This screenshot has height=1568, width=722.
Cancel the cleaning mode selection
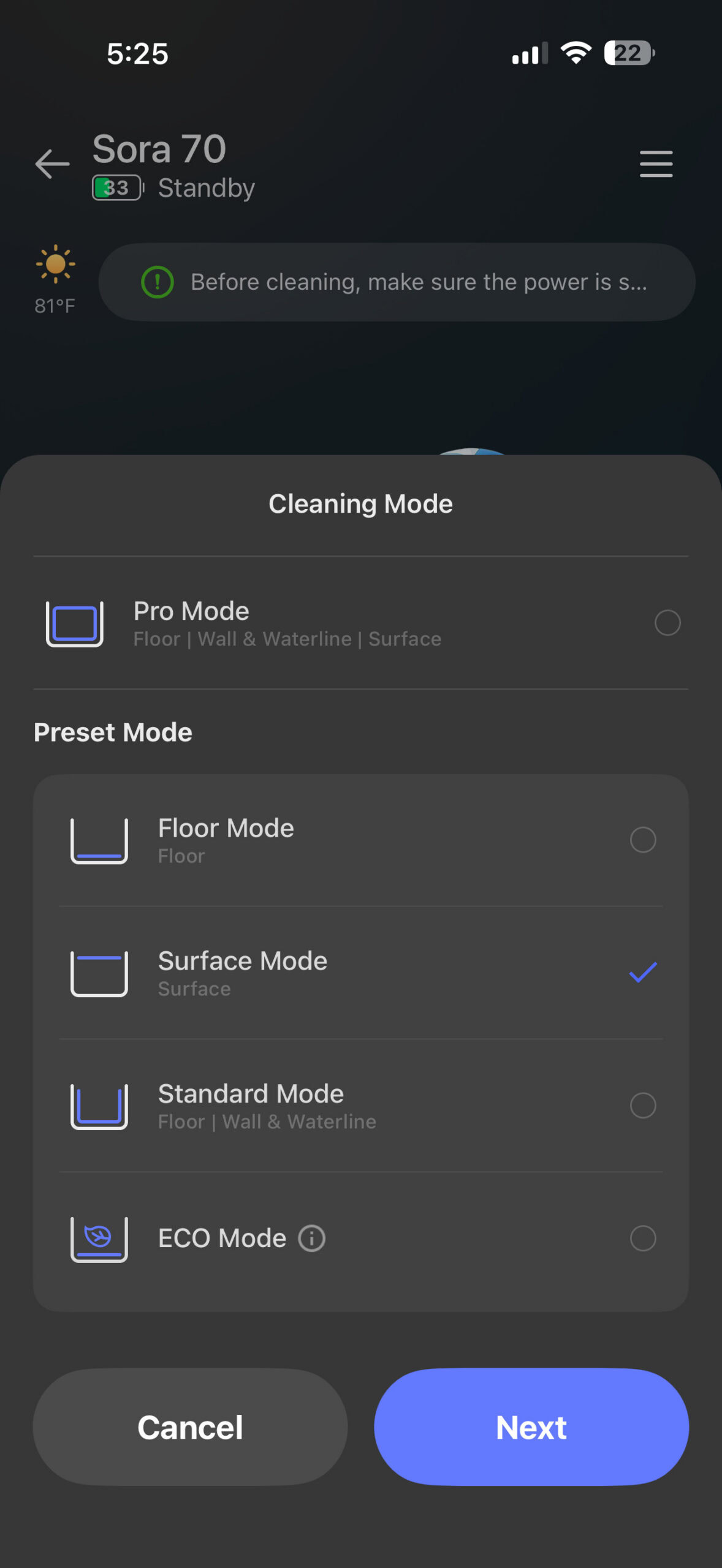[190, 1427]
